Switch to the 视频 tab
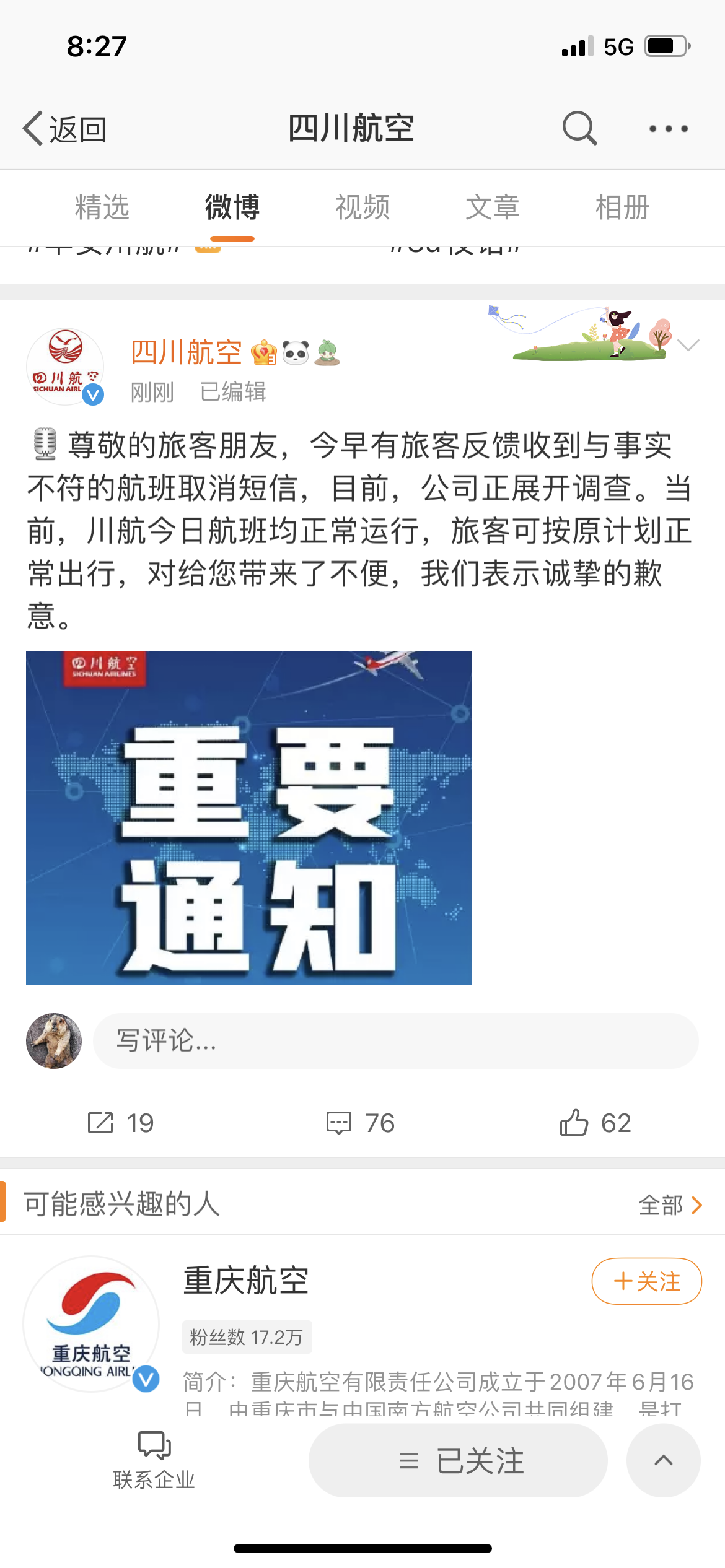725x1568 pixels. coord(362,207)
